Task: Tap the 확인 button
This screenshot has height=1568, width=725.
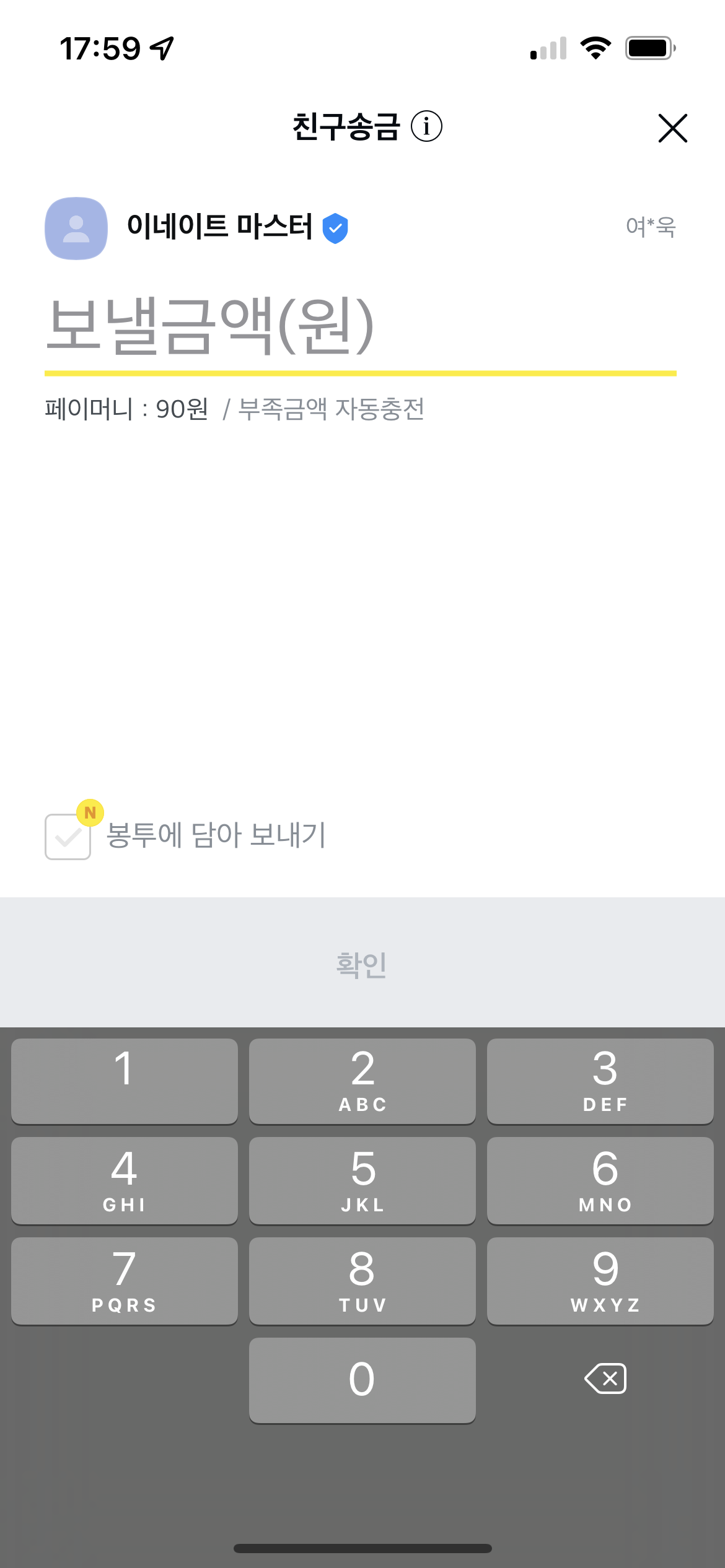Action: [x=362, y=964]
